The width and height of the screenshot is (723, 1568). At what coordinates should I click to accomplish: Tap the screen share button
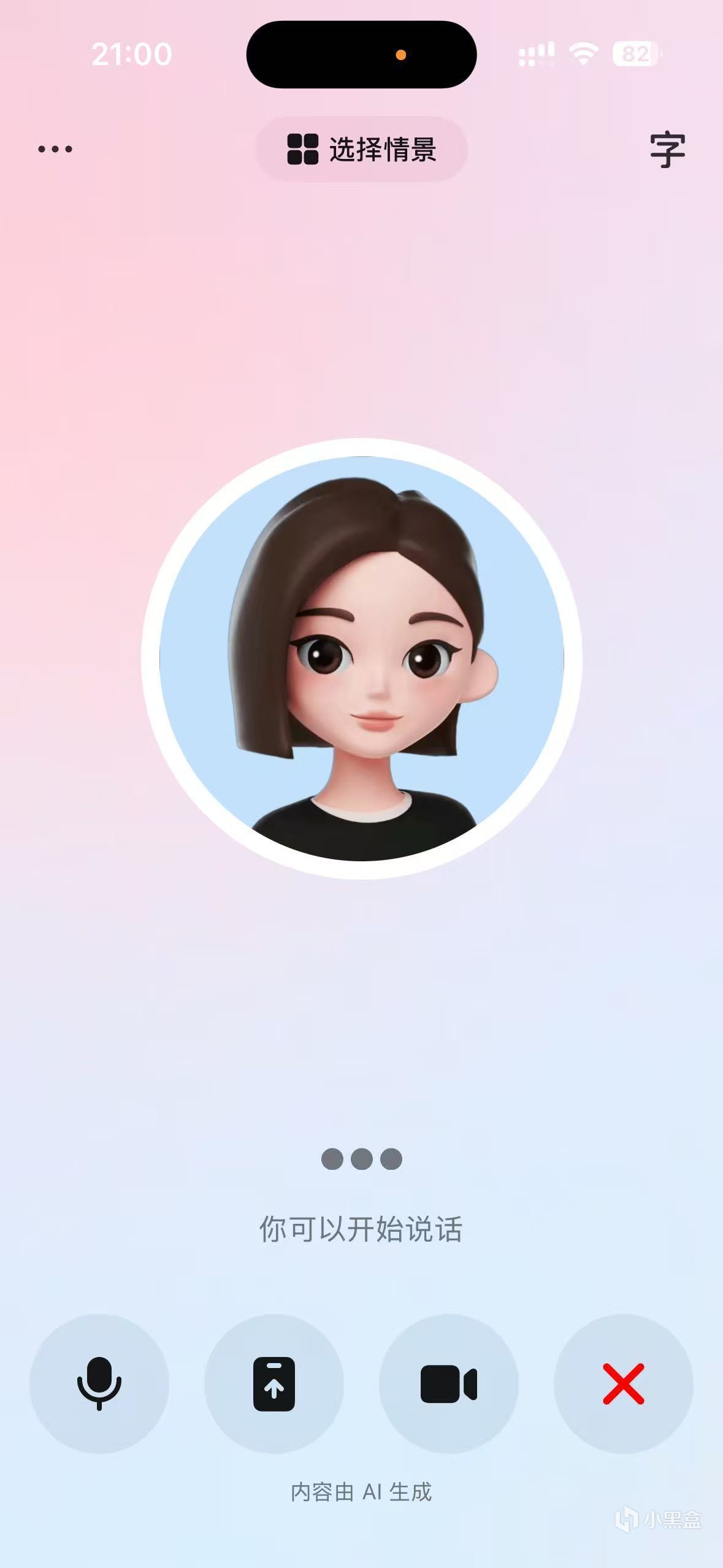pyautogui.click(x=274, y=1383)
